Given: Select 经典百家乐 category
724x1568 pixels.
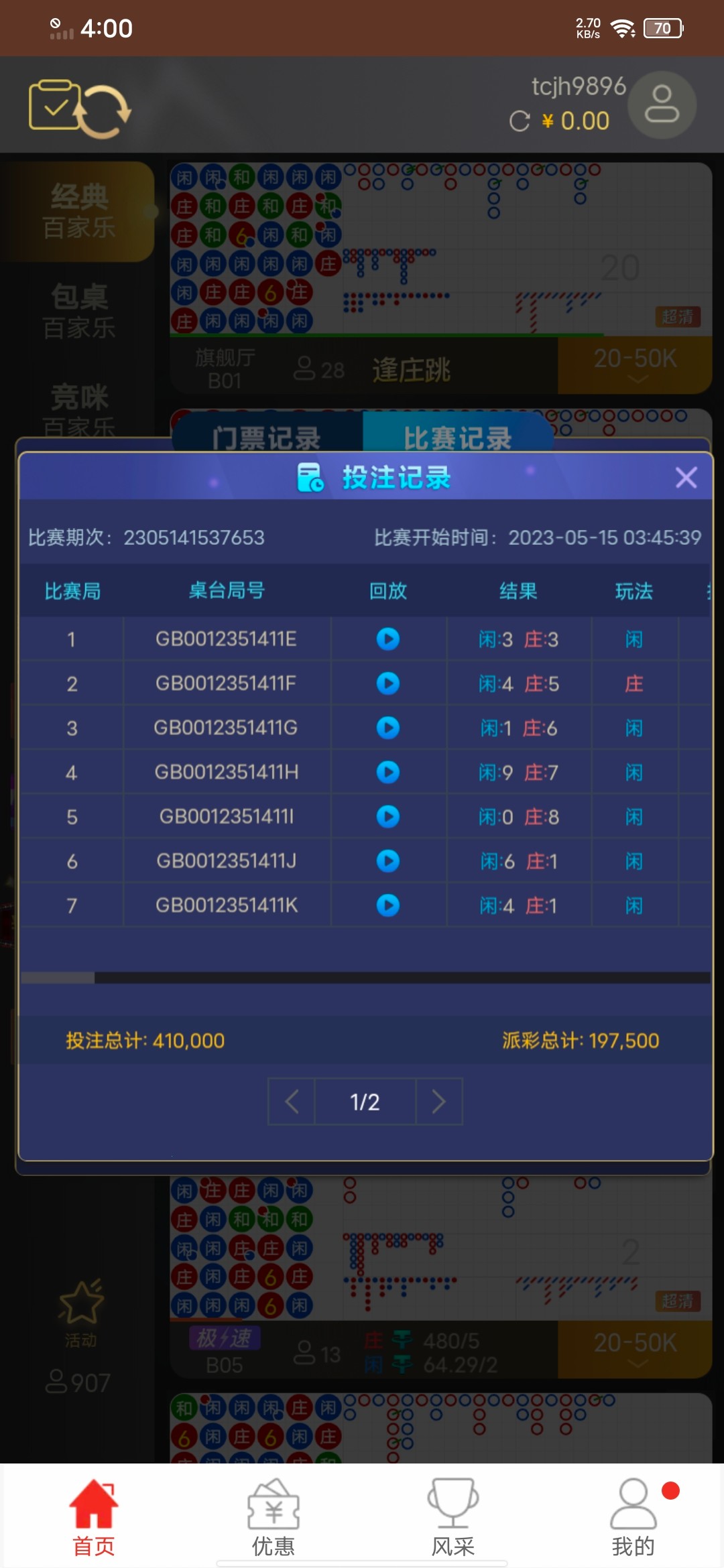Looking at the screenshot, I should (79, 211).
